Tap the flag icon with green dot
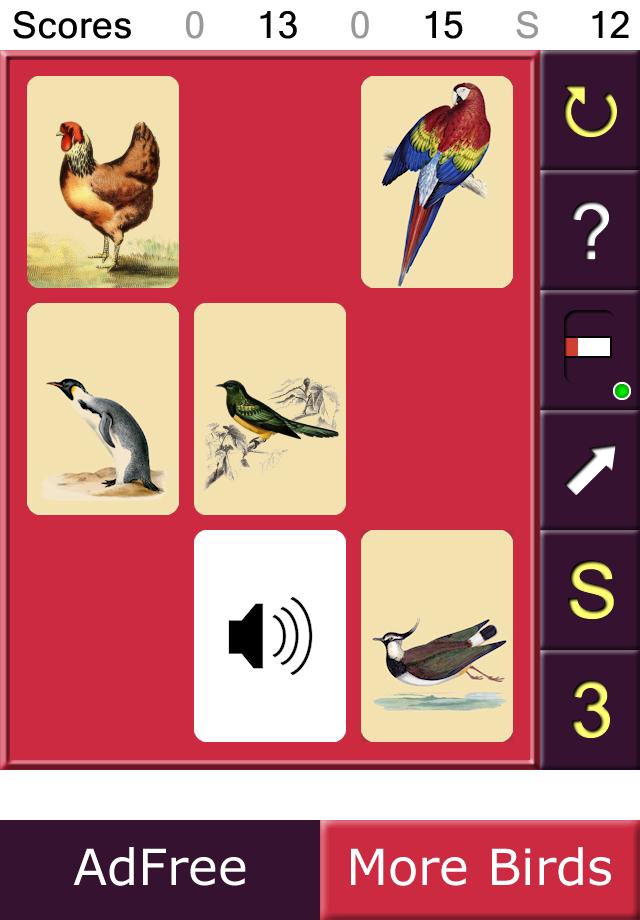 pyautogui.click(x=590, y=350)
